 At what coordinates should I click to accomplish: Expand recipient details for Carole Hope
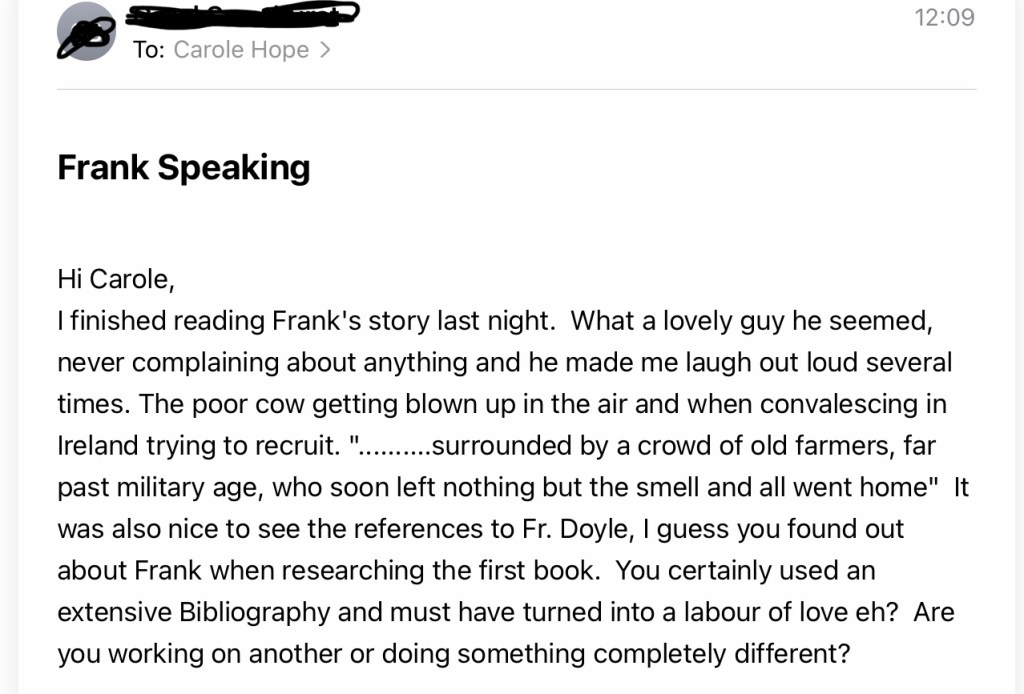tap(324, 50)
